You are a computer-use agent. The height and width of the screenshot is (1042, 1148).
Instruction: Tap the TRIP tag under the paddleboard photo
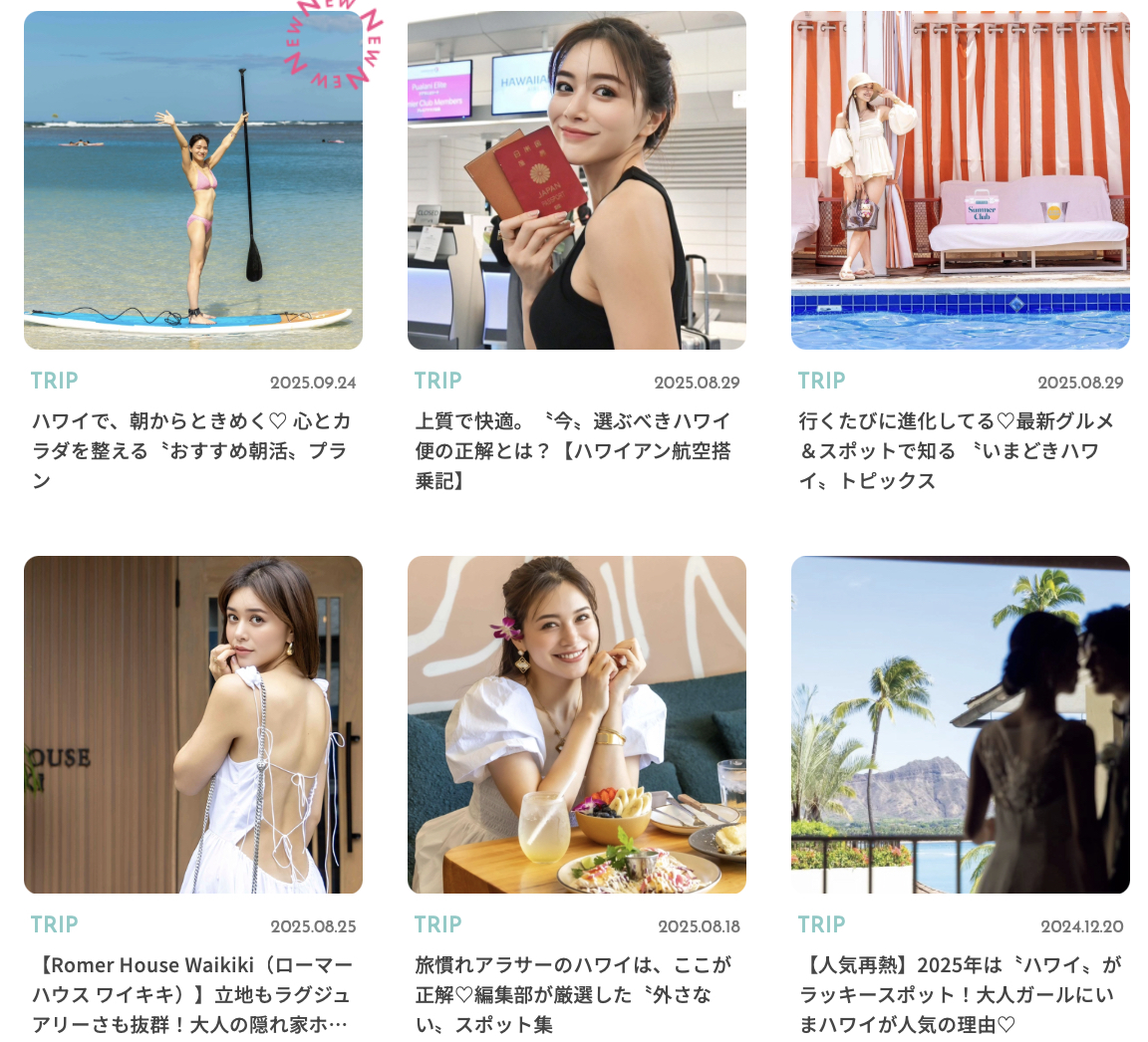(x=55, y=381)
